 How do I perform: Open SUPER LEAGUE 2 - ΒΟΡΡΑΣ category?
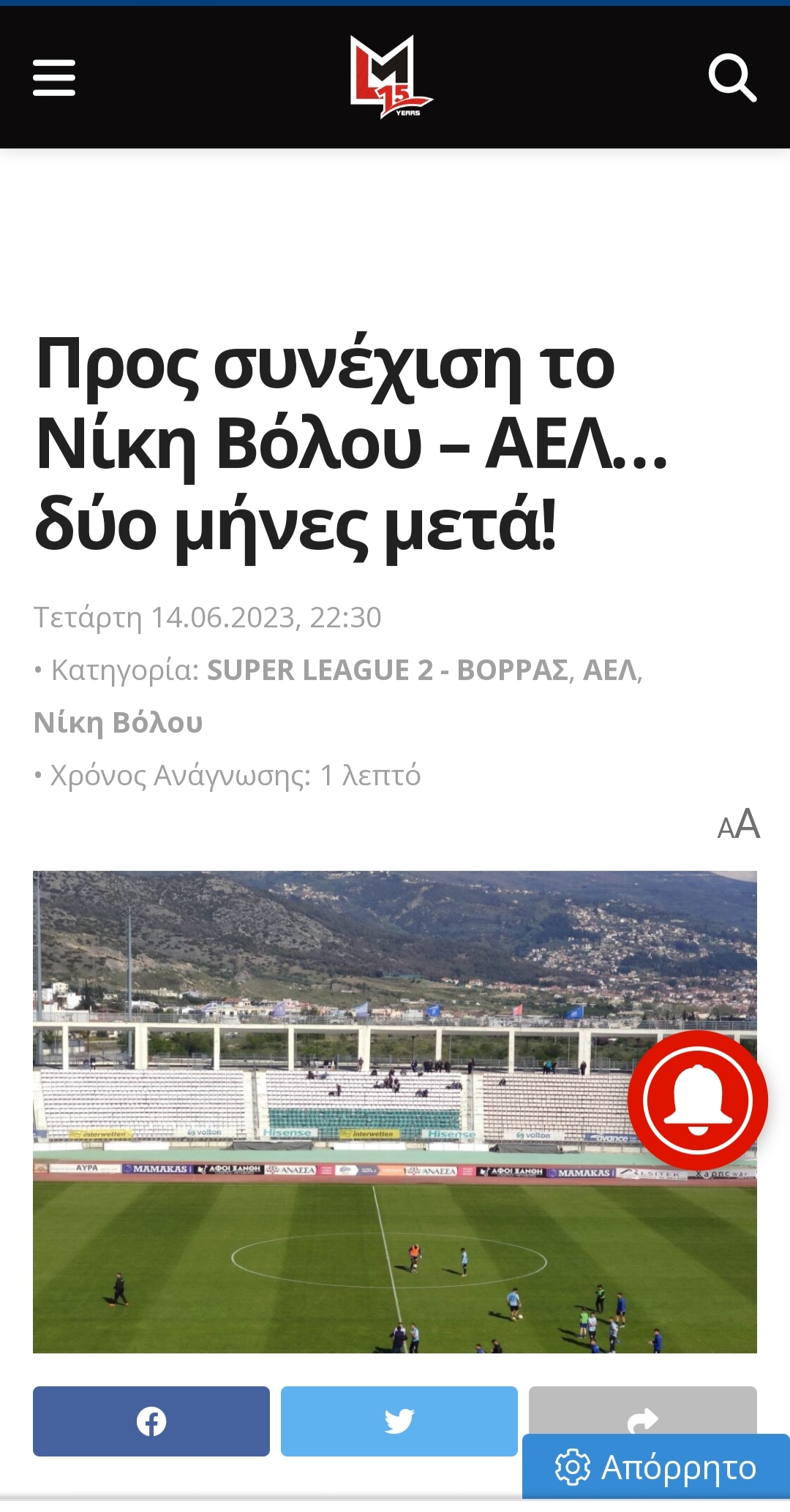click(387, 670)
